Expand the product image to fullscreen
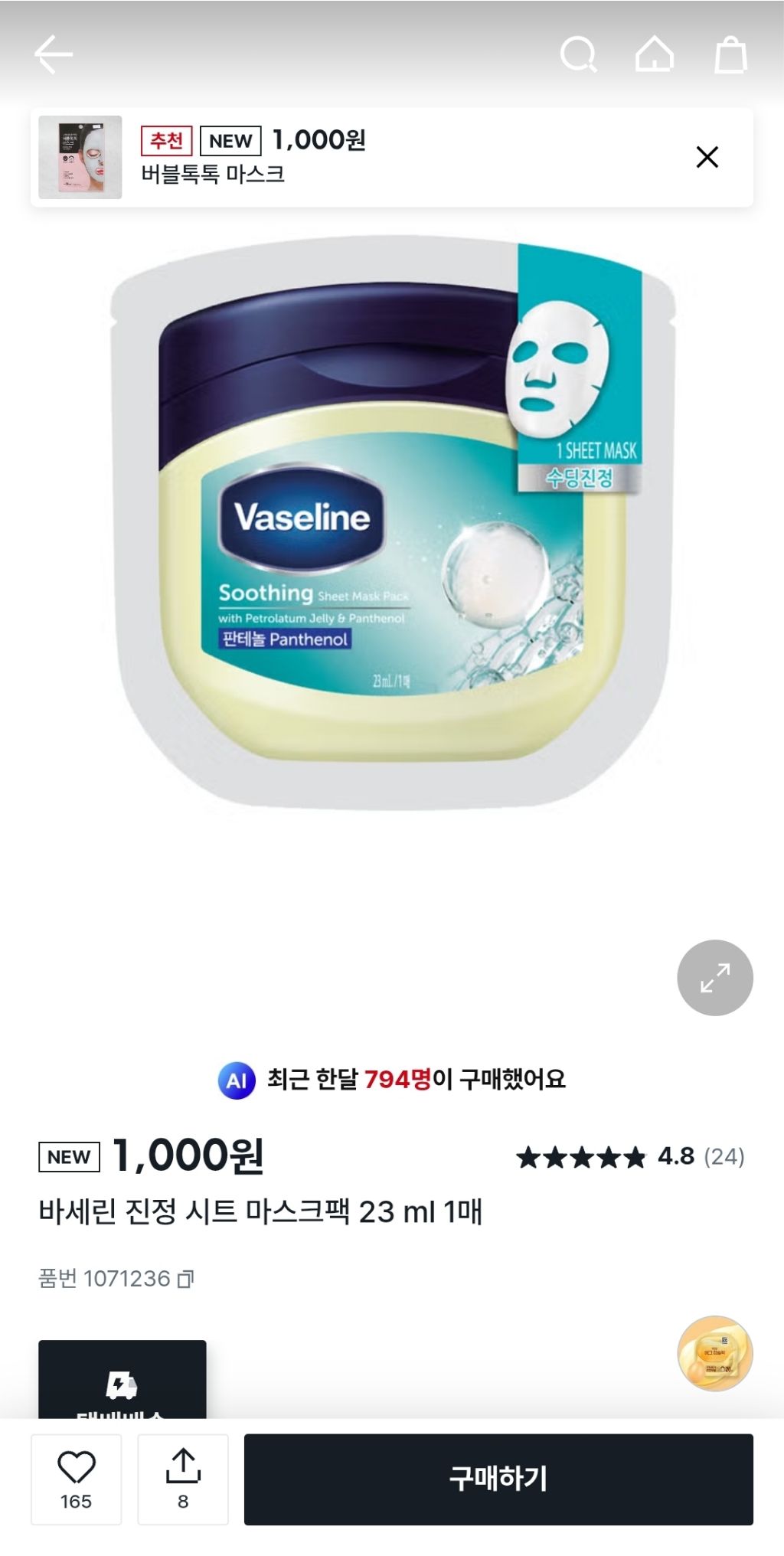784x1556 pixels. 715,978
